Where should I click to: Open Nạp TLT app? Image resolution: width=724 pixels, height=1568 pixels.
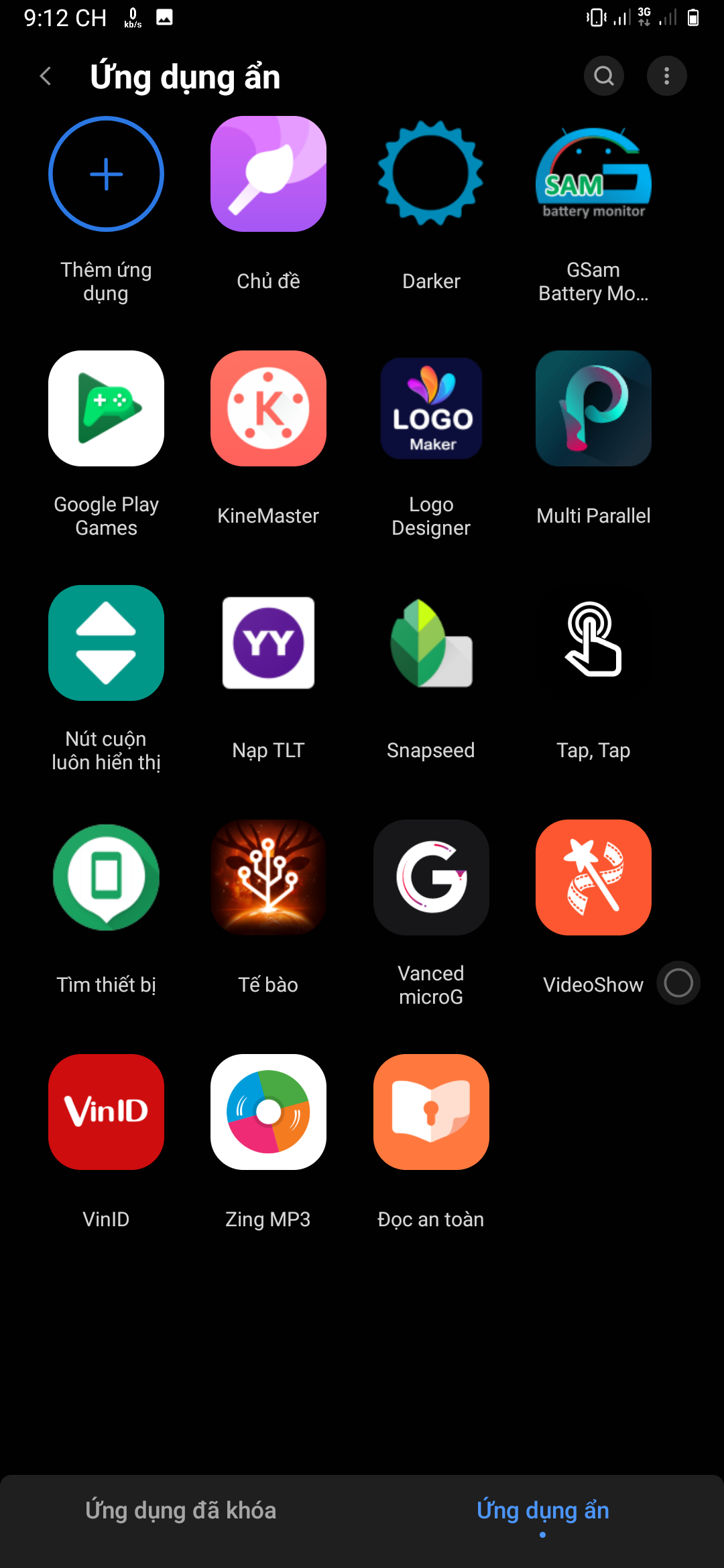pyautogui.click(x=268, y=643)
